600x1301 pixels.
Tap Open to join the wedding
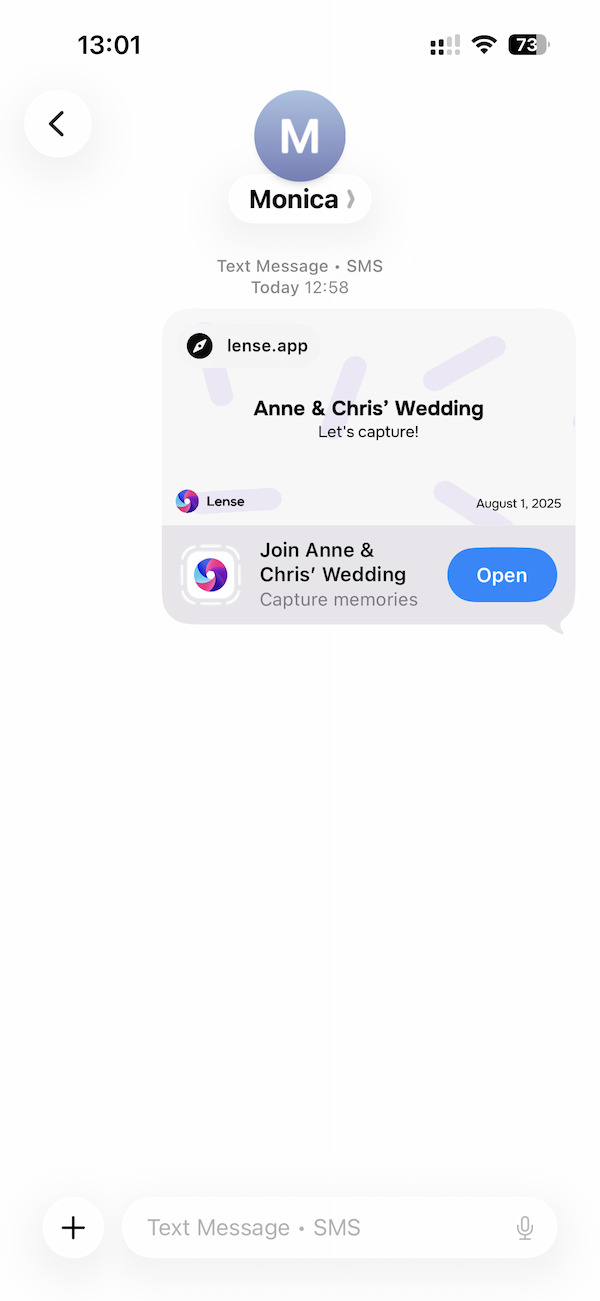(501, 575)
